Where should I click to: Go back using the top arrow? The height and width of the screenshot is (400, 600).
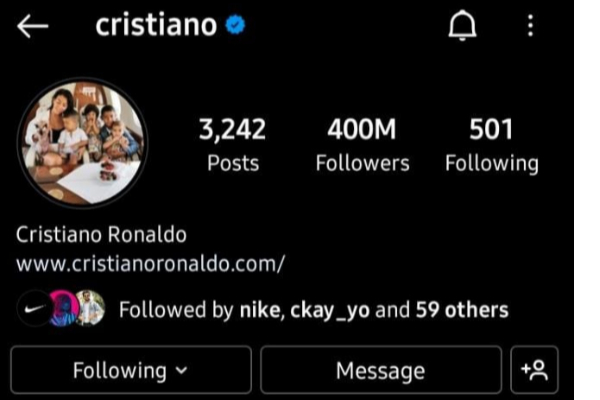33,27
